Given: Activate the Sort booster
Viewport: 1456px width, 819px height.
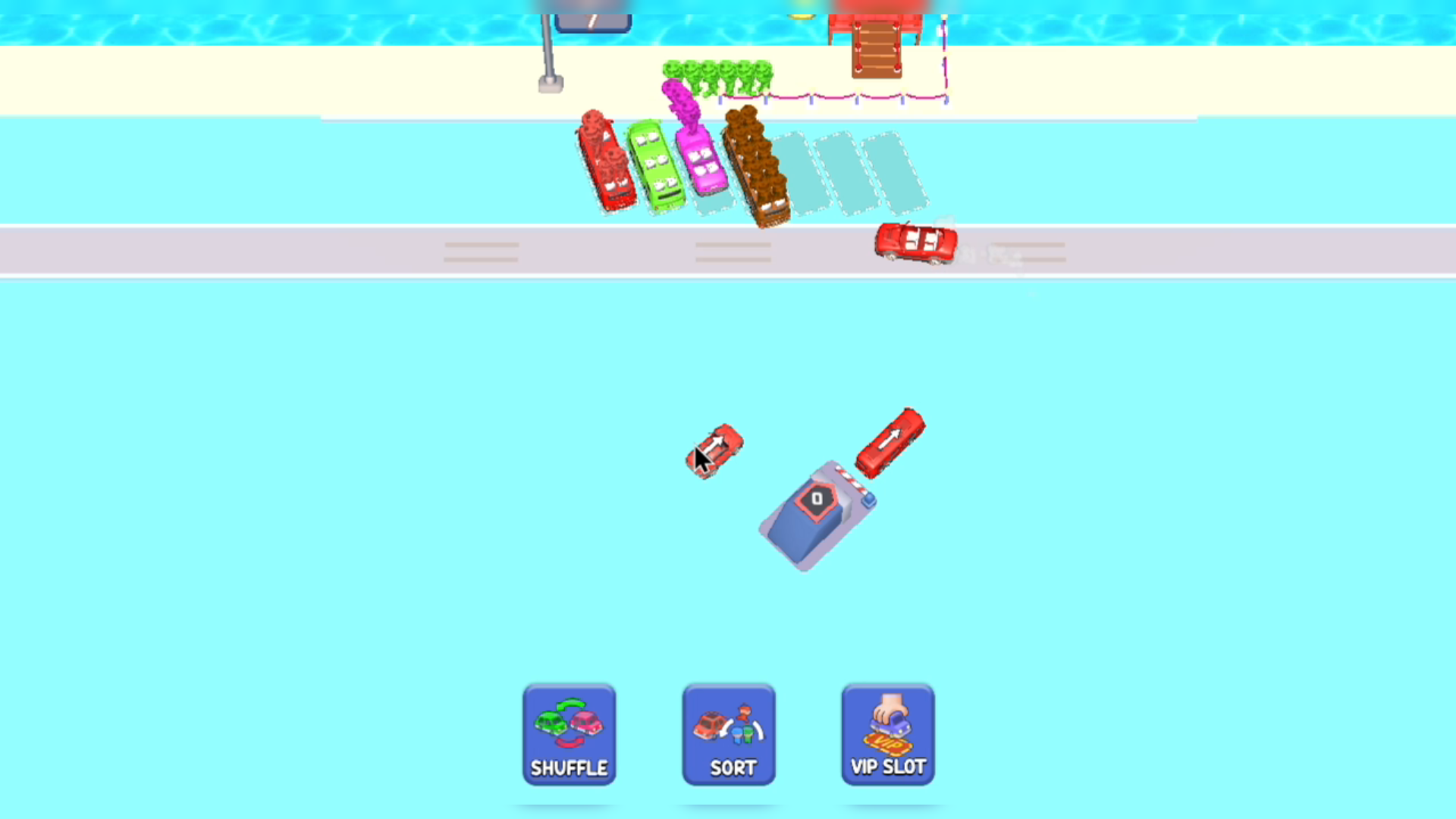Looking at the screenshot, I should 728,734.
